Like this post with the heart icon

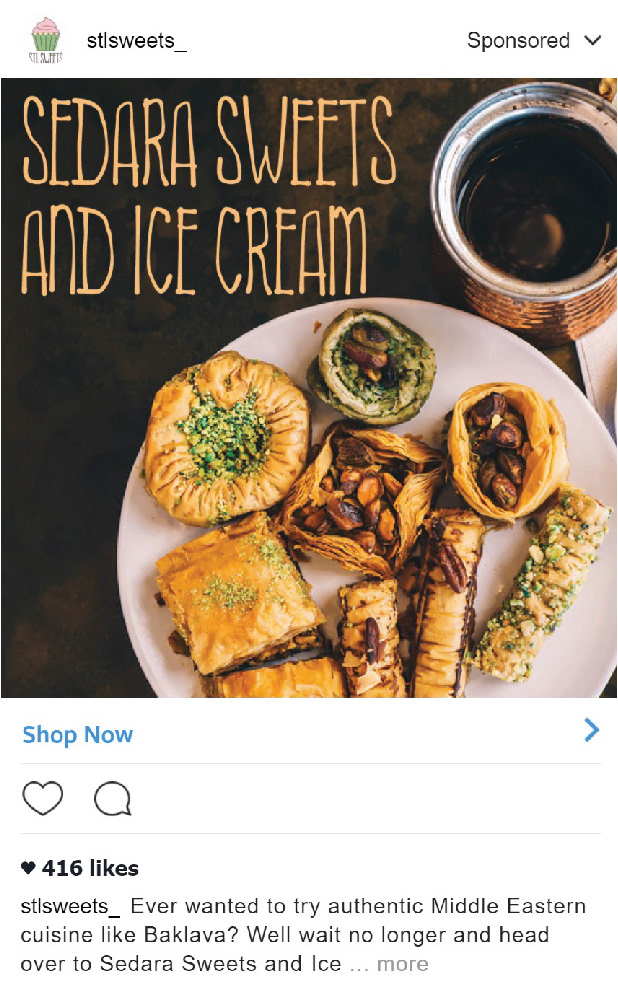[42, 798]
